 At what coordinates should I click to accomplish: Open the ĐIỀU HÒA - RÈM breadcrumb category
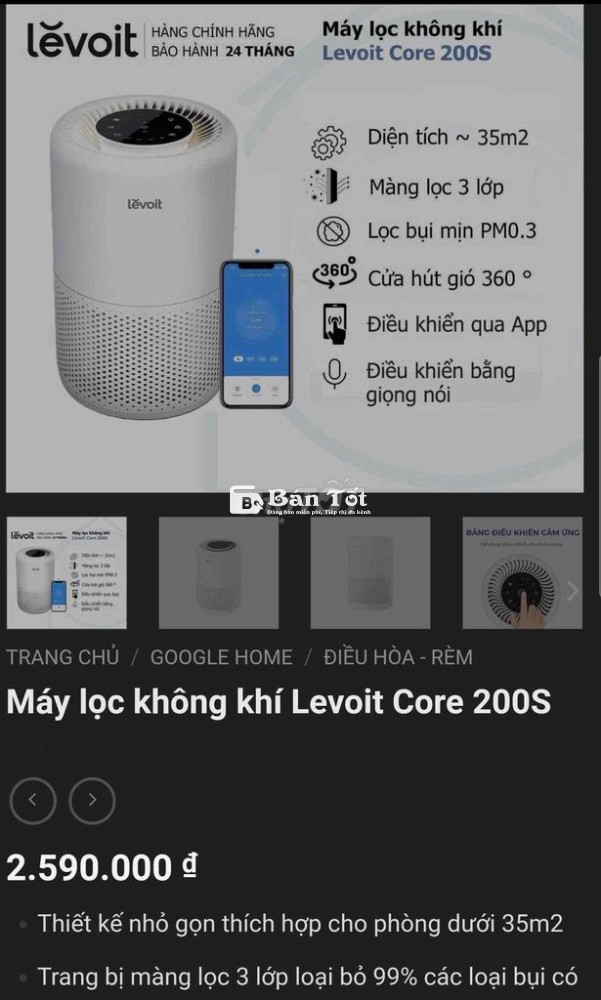click(398, 657)
